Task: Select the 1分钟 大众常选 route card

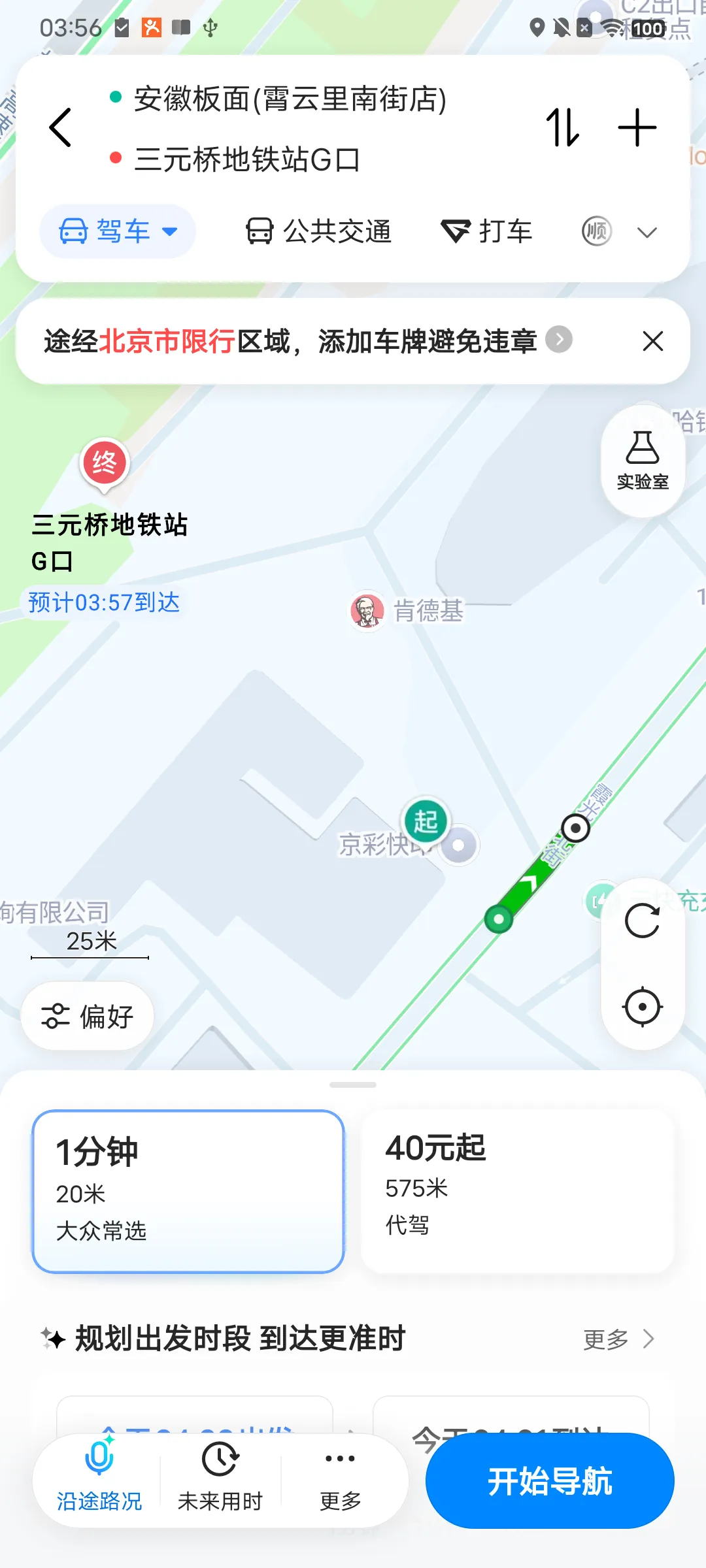Action: pos(188,1191)
